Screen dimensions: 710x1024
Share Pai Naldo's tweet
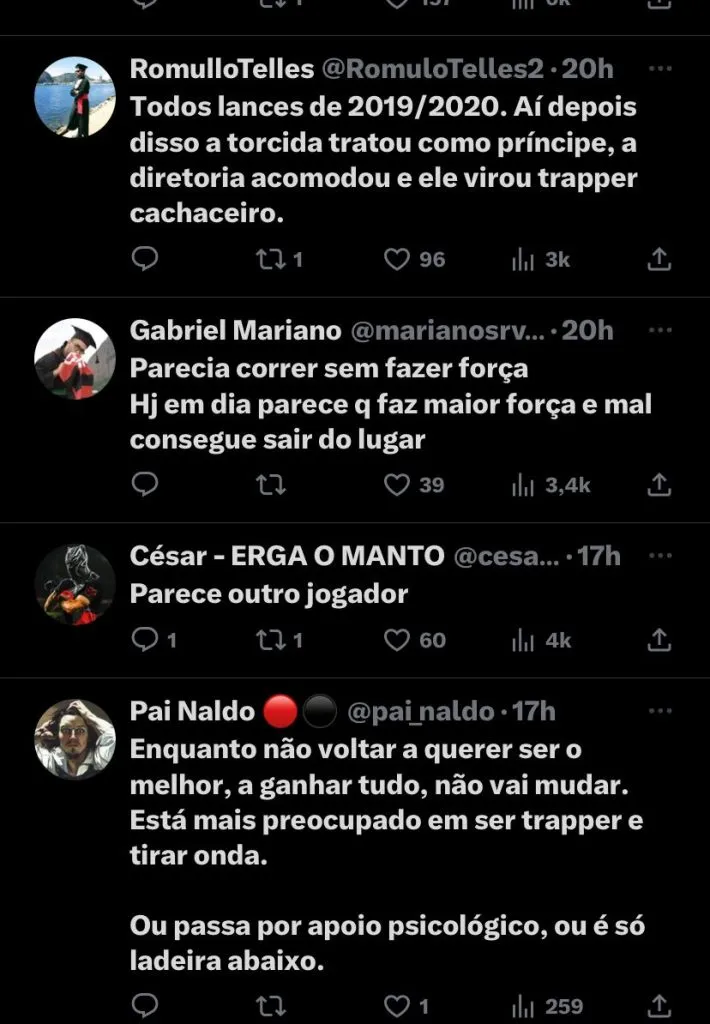(659, 1004)
